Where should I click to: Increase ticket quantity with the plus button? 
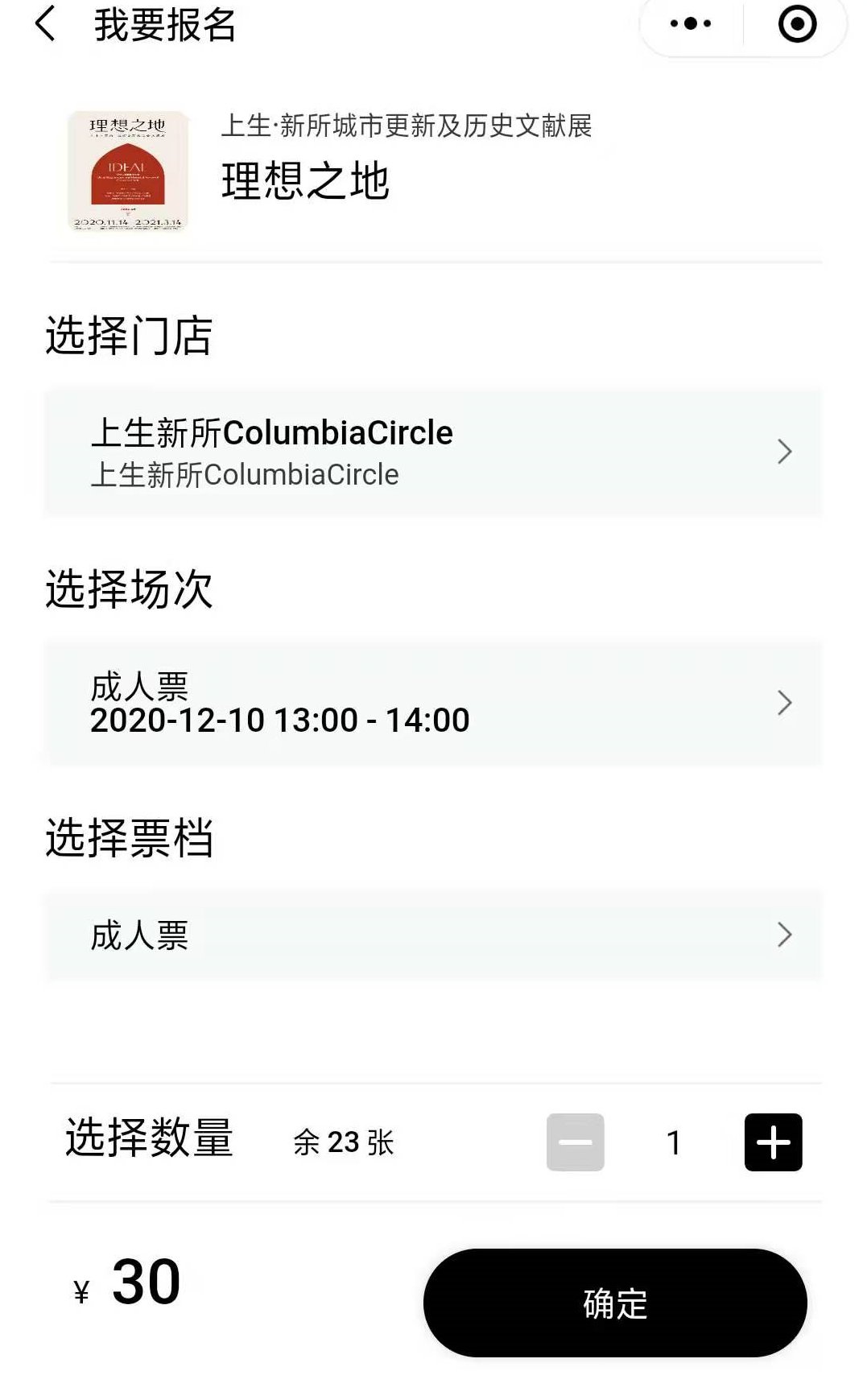773,1142
